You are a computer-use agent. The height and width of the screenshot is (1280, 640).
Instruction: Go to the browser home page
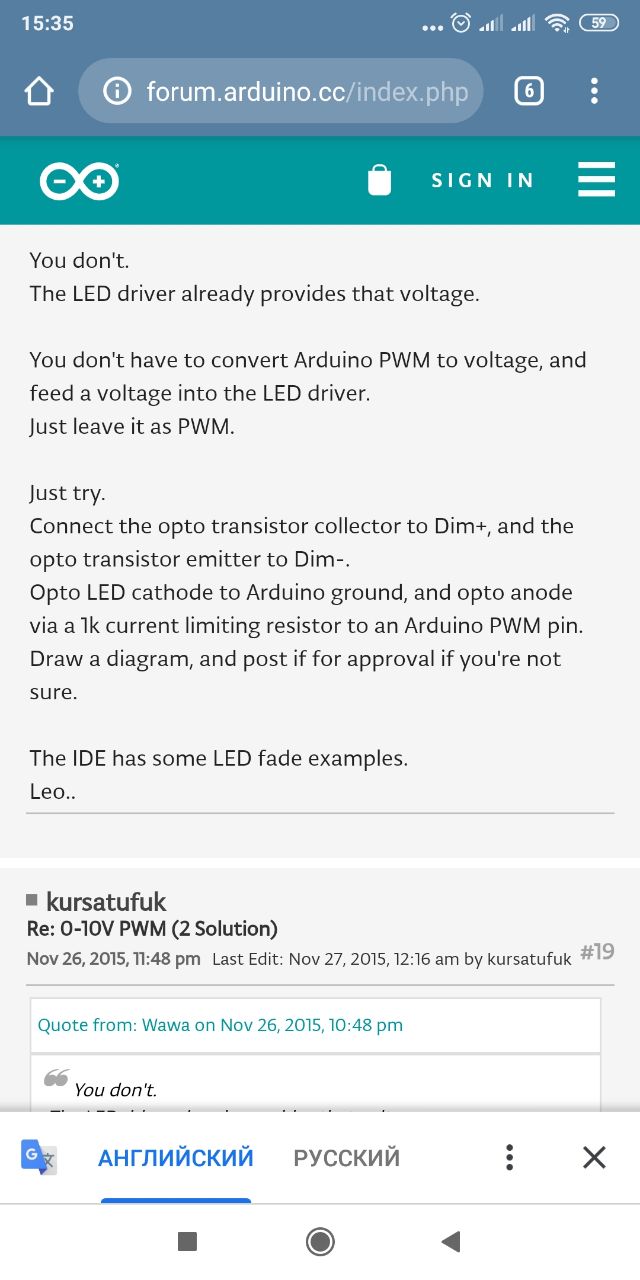[38, 92]
